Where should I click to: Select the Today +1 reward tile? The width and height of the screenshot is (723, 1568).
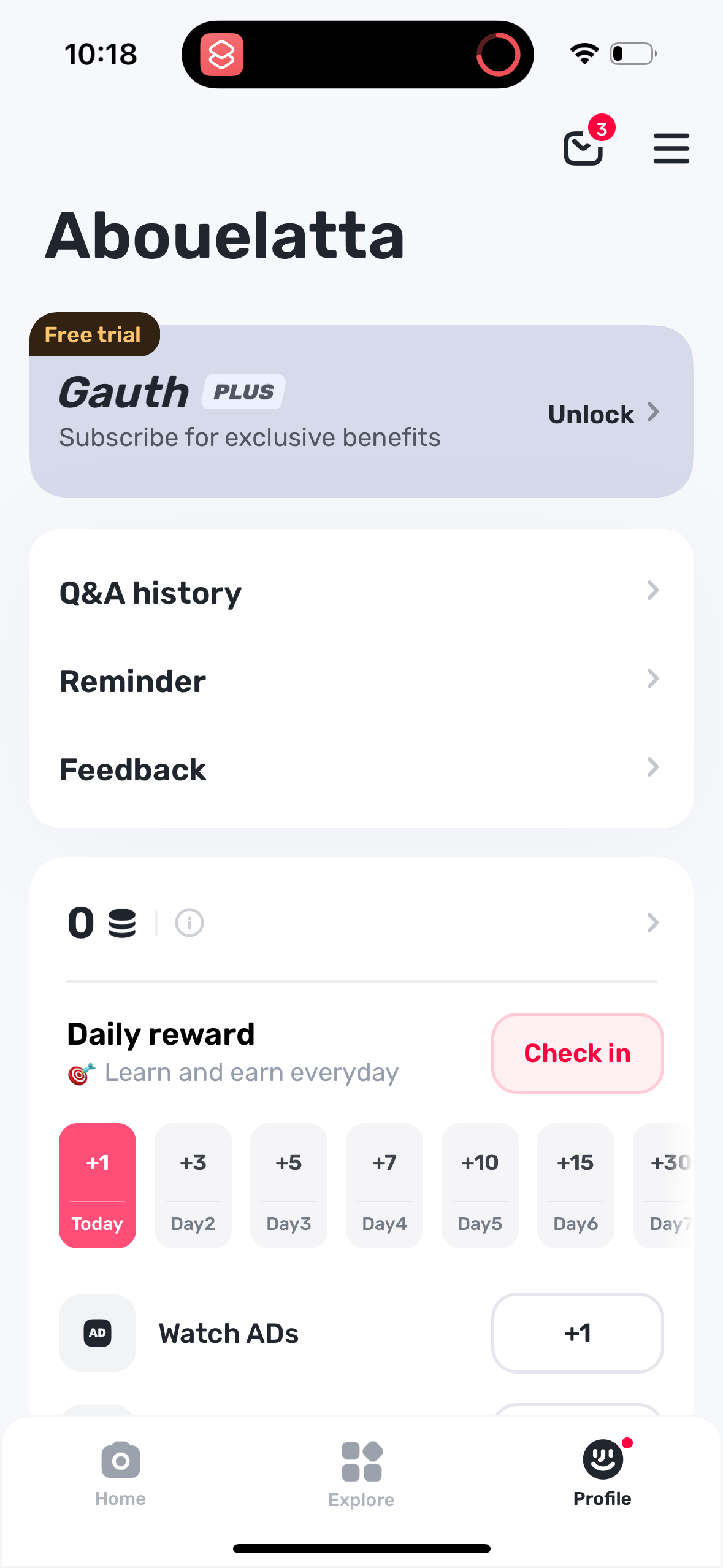pos(98,1185)
